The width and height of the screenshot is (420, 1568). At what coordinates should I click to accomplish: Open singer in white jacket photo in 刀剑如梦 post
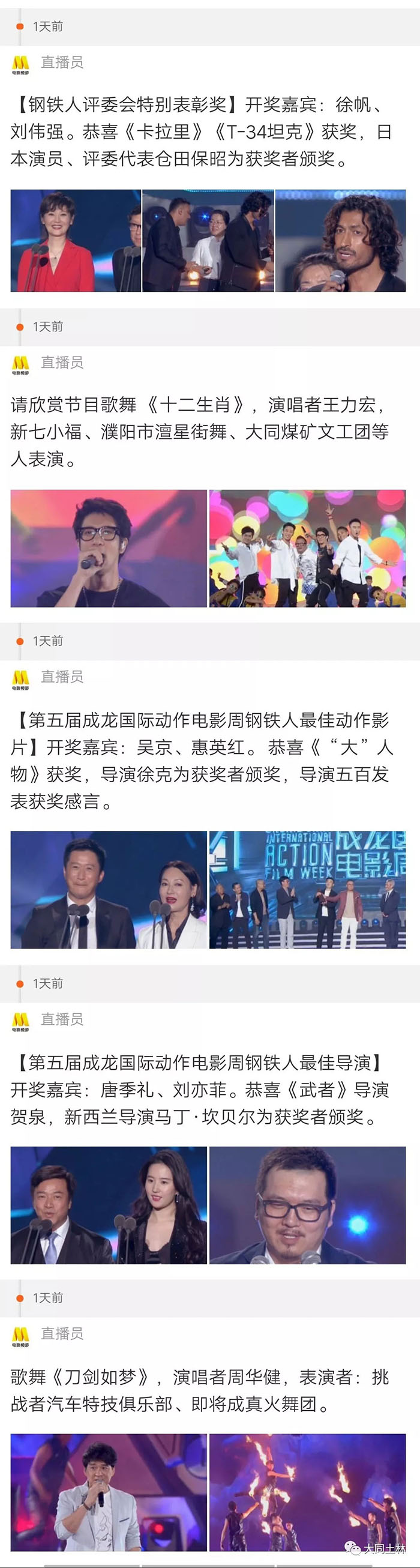(109, 1492)
